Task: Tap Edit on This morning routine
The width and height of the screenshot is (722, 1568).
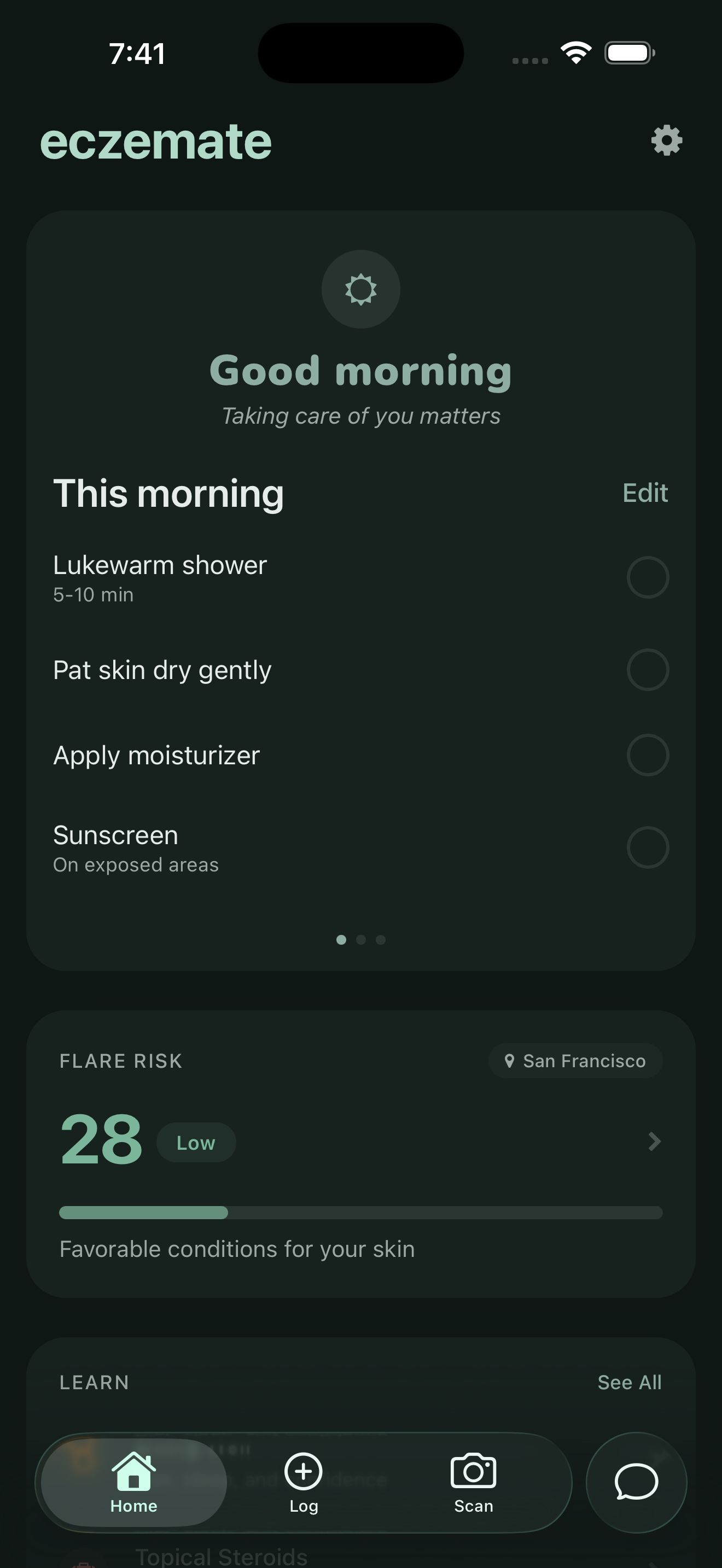Action: (645, 493)
